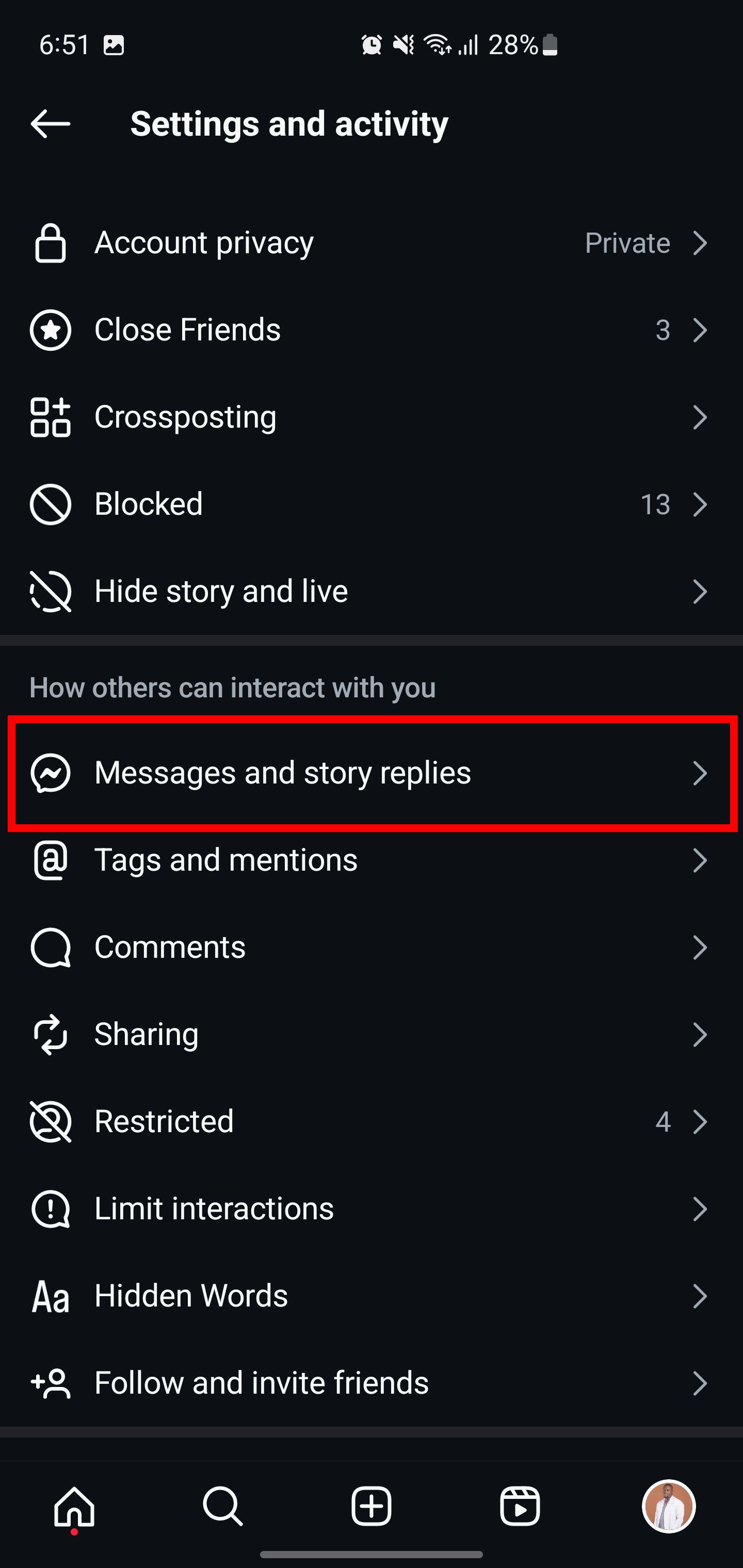Image resolution: width=743 pixels, height=1568 pixels.
Task: Open Tags and mentions settings
Action: point(370,860)
